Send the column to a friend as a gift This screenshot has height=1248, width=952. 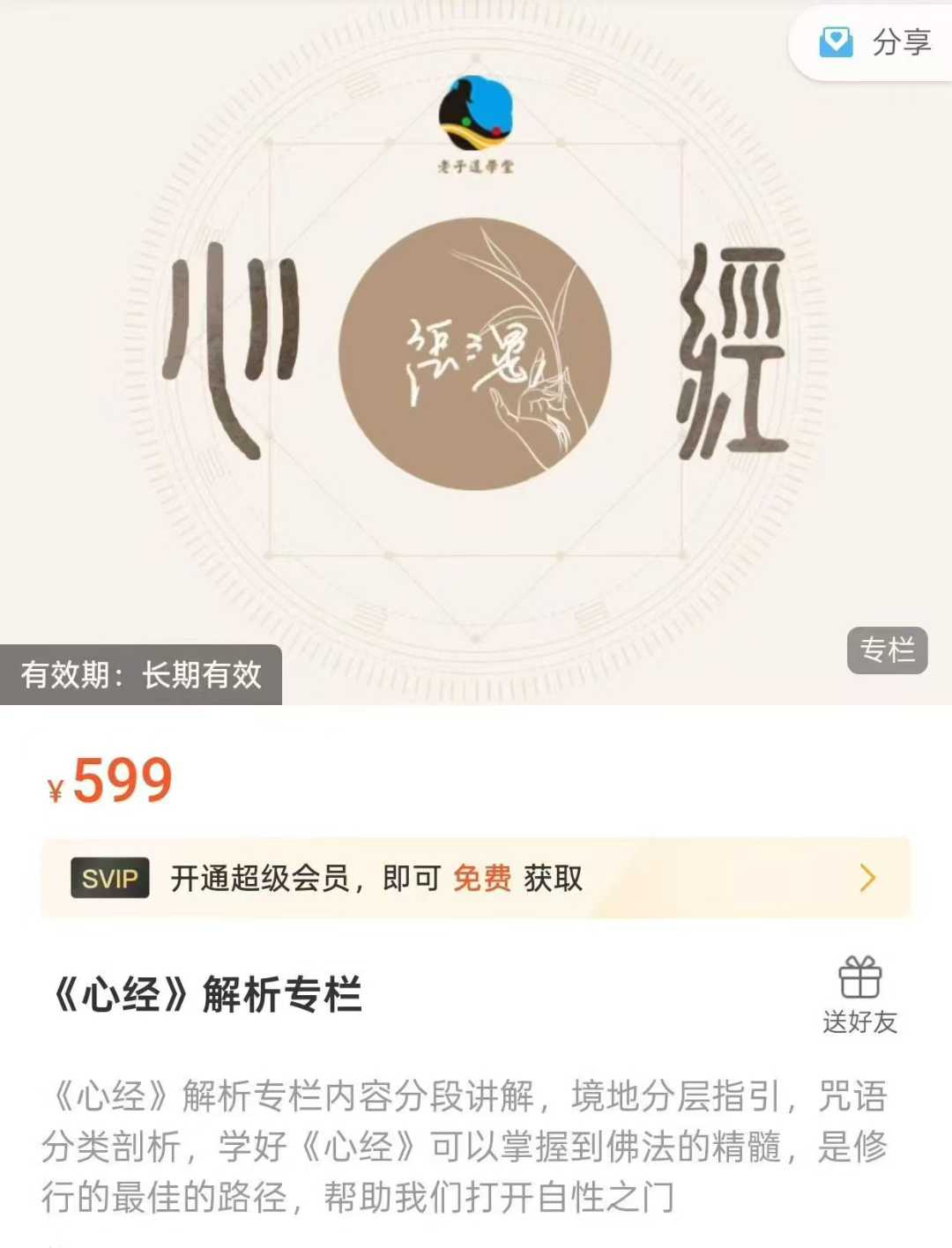point(859,994)
